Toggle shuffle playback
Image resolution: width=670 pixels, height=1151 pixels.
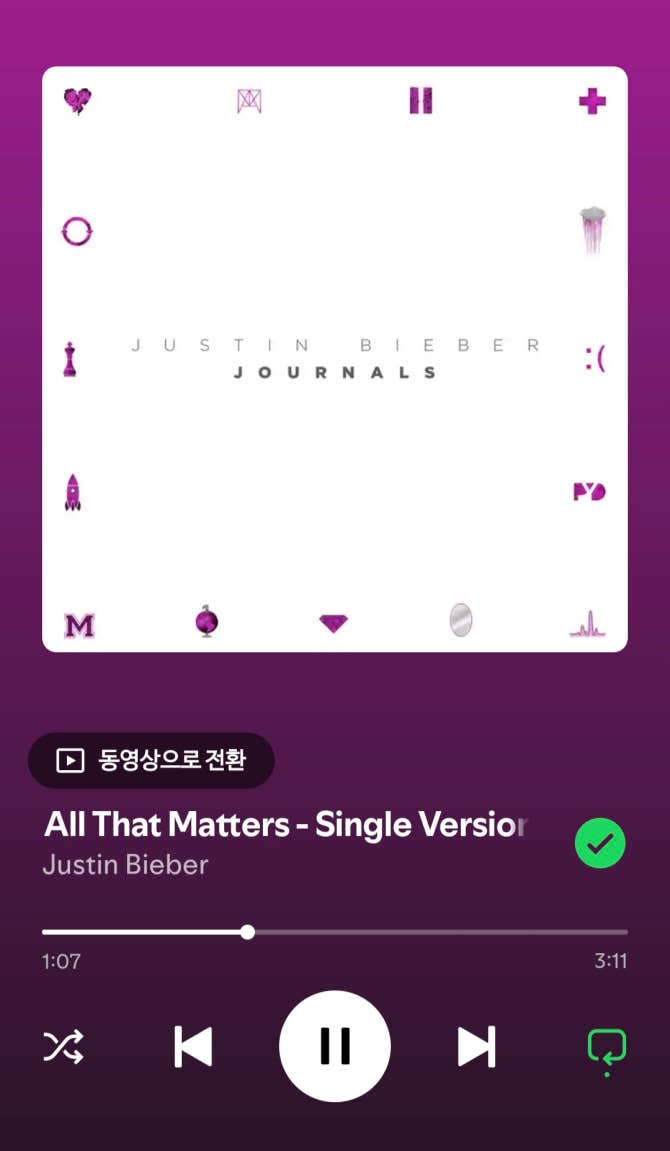click(63, 1046)
